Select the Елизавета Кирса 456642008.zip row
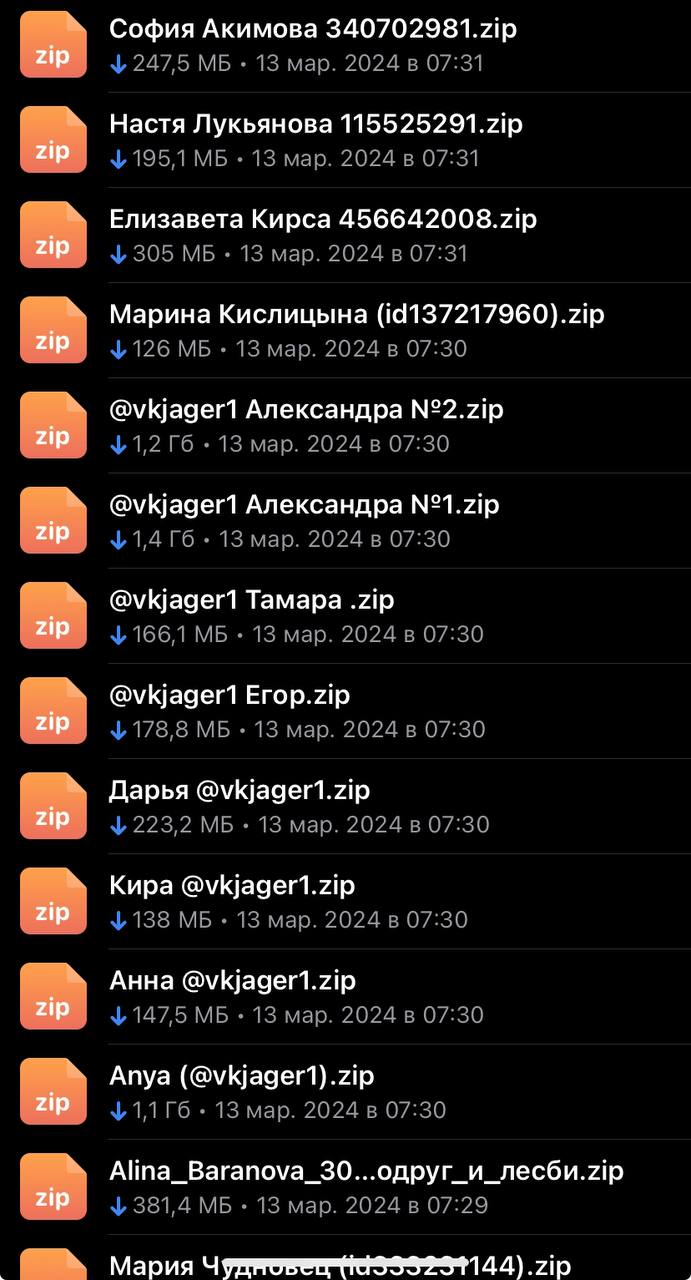The width and height of the screenshot is (691, 1280). tap(323, 219)
